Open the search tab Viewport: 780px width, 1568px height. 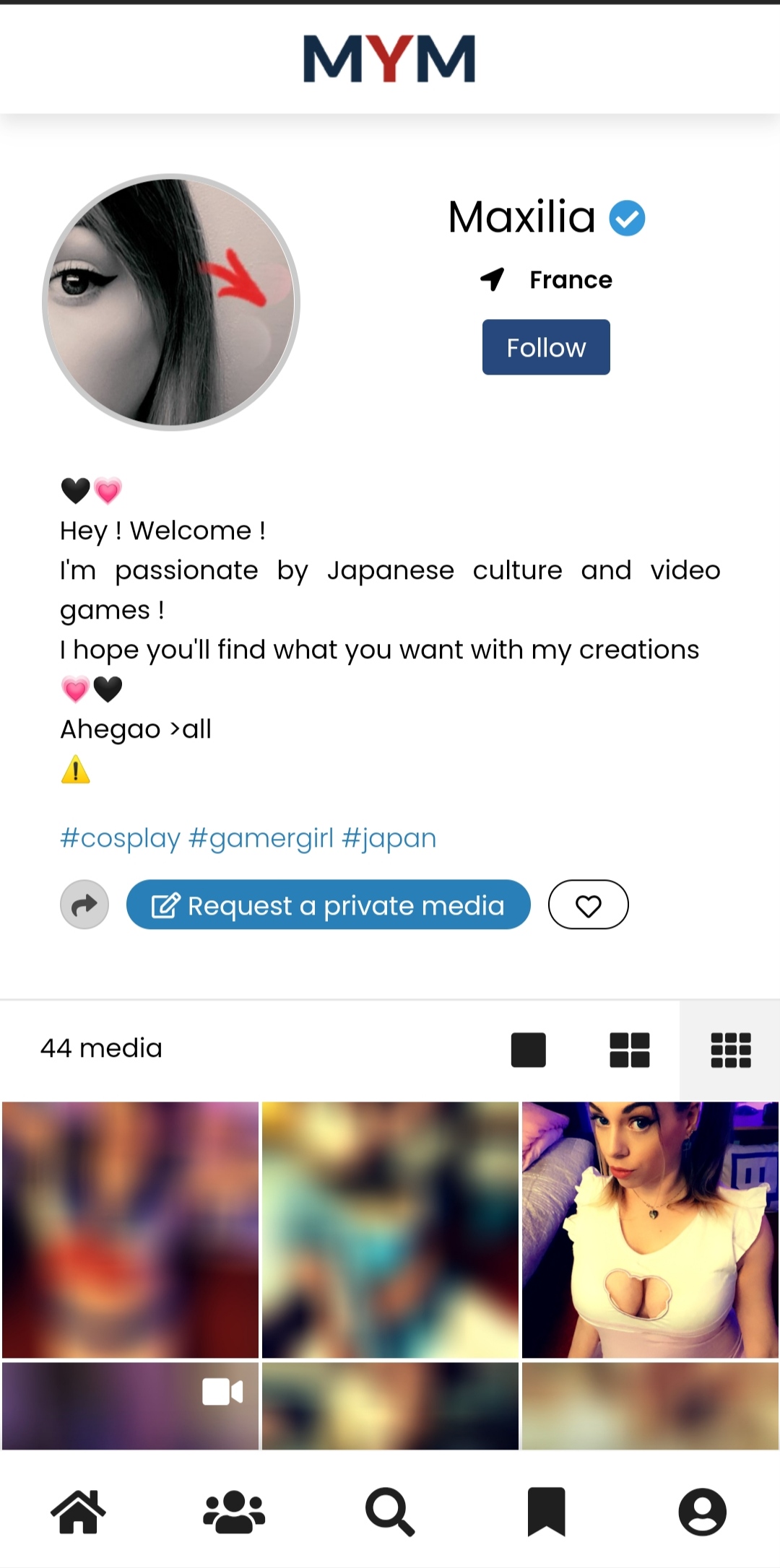[x=390, y=1511]
